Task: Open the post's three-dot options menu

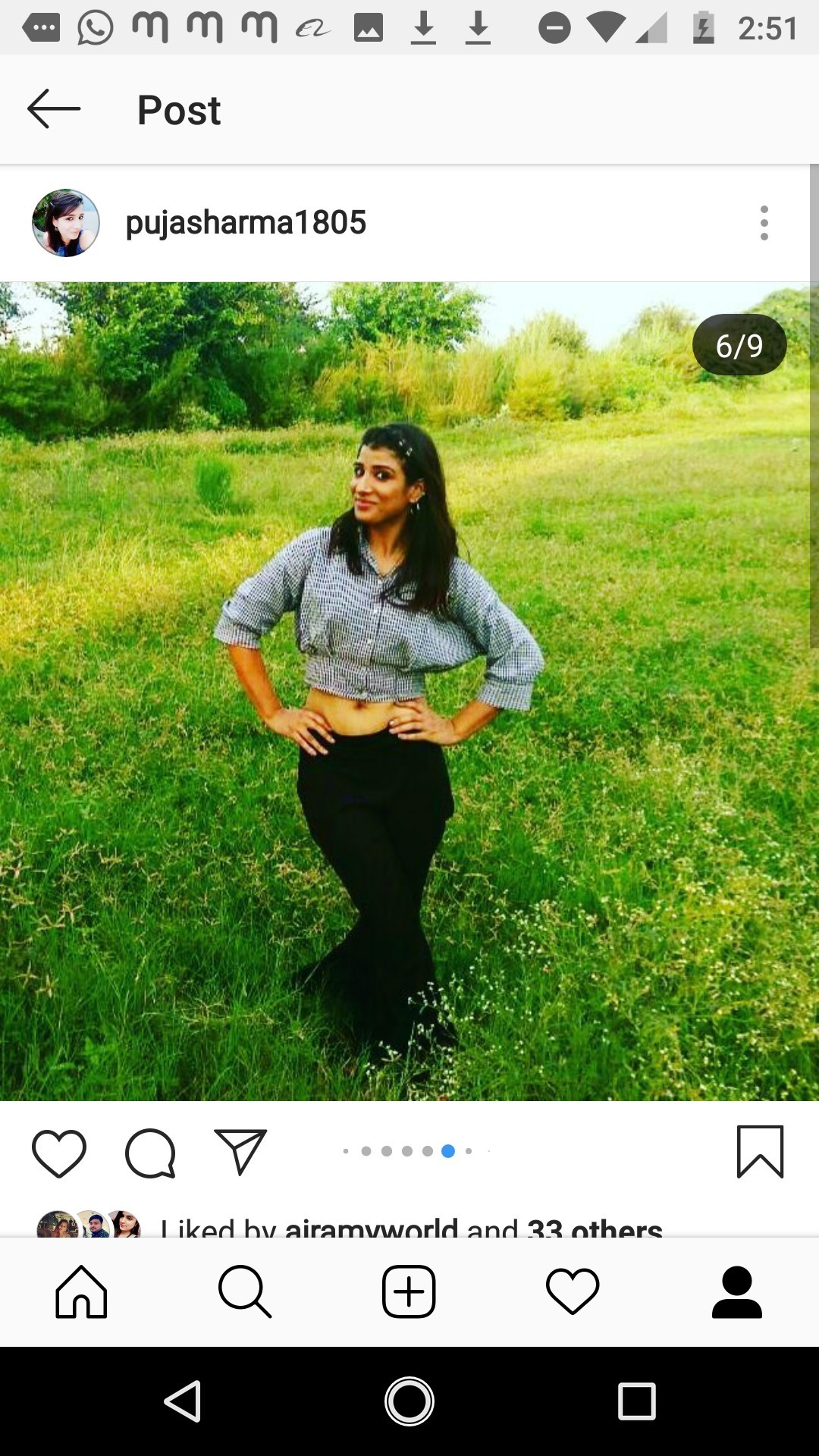Action: point(764,223)
